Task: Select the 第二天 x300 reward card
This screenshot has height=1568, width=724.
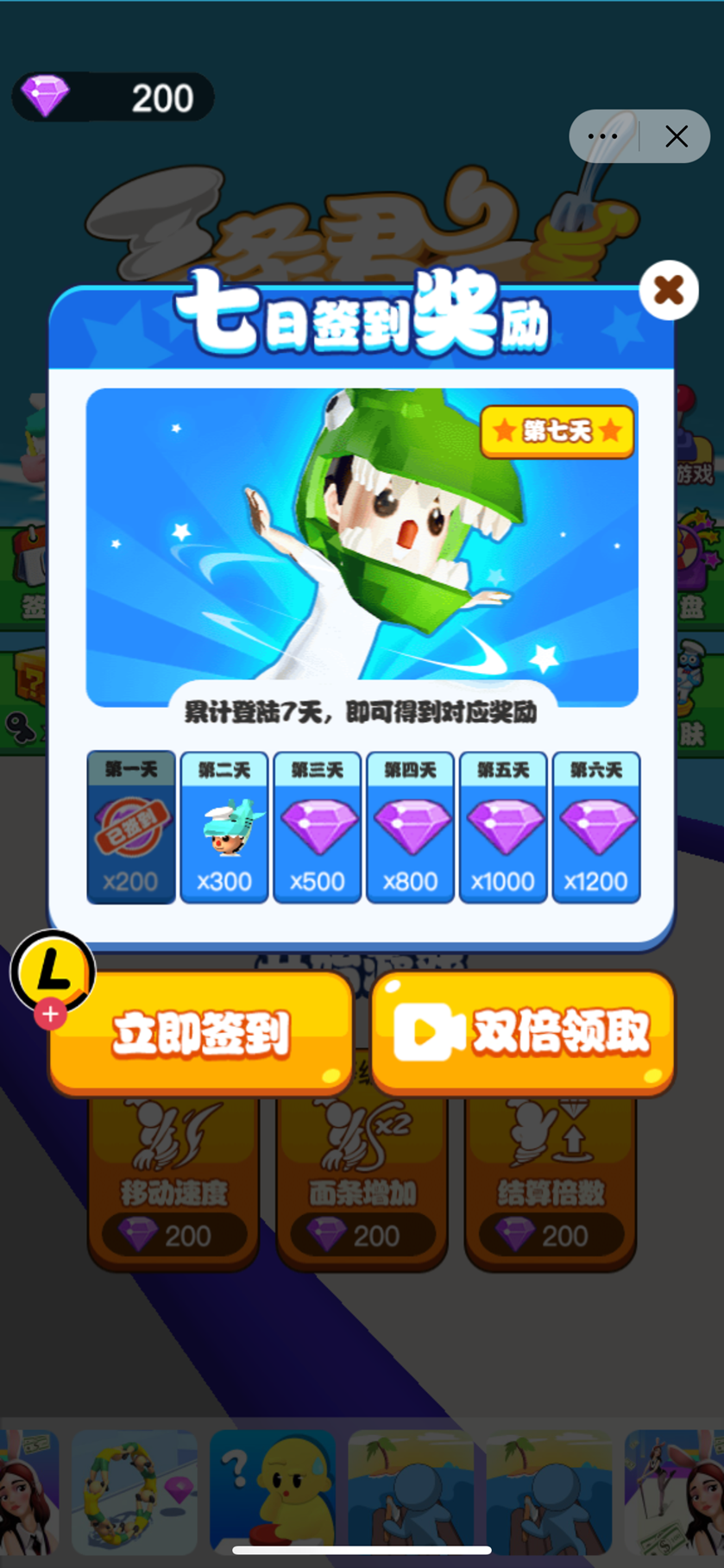Action: [x=223, y=827]
